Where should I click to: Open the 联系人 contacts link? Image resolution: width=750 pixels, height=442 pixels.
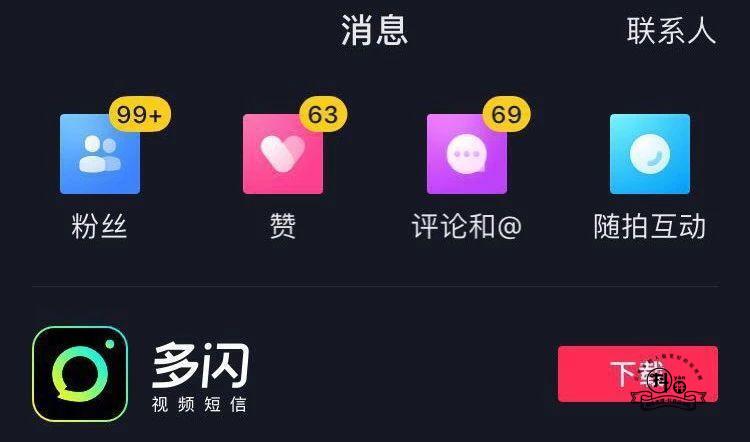click(671, 31)
